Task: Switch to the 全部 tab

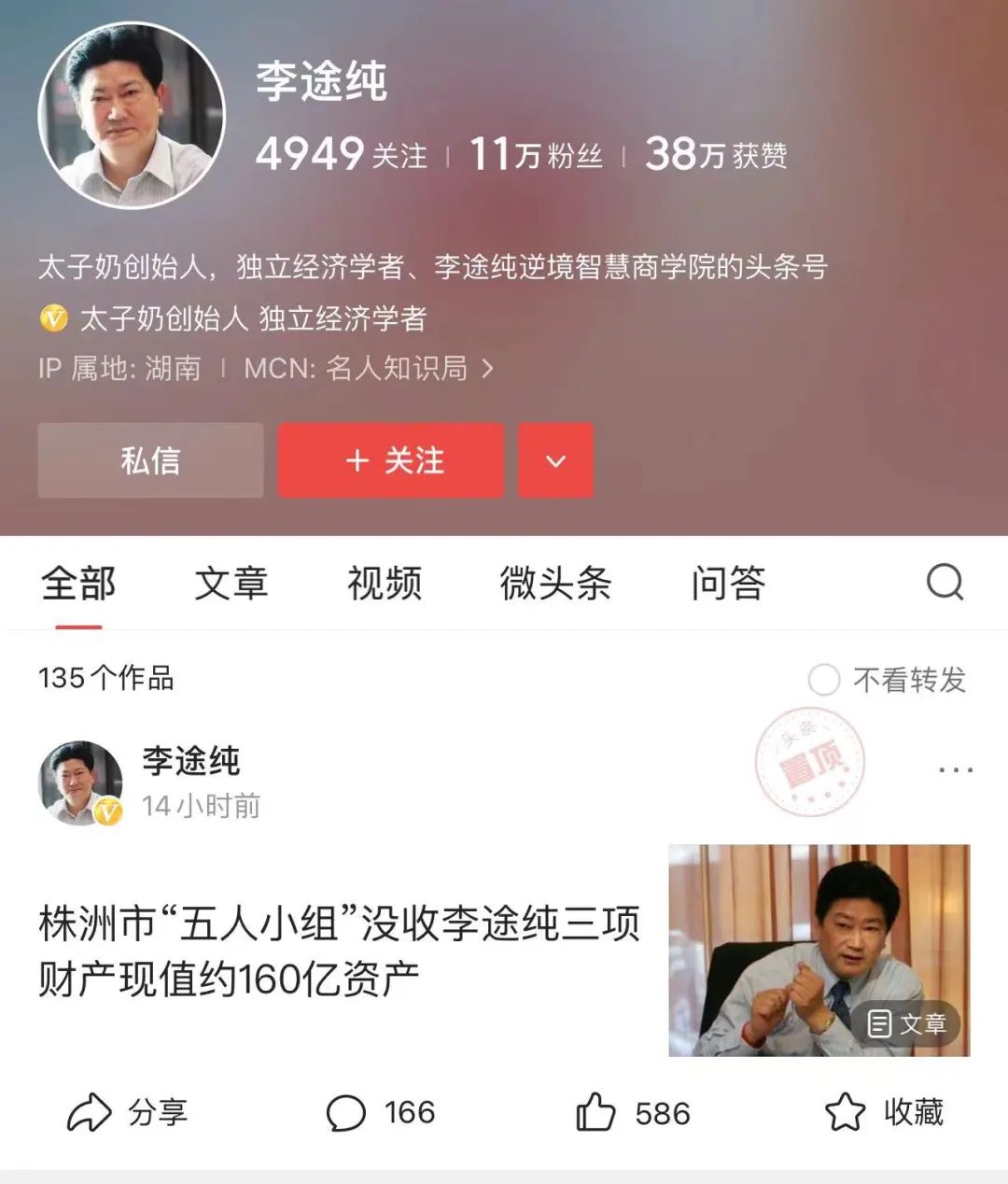Action: 78,584
